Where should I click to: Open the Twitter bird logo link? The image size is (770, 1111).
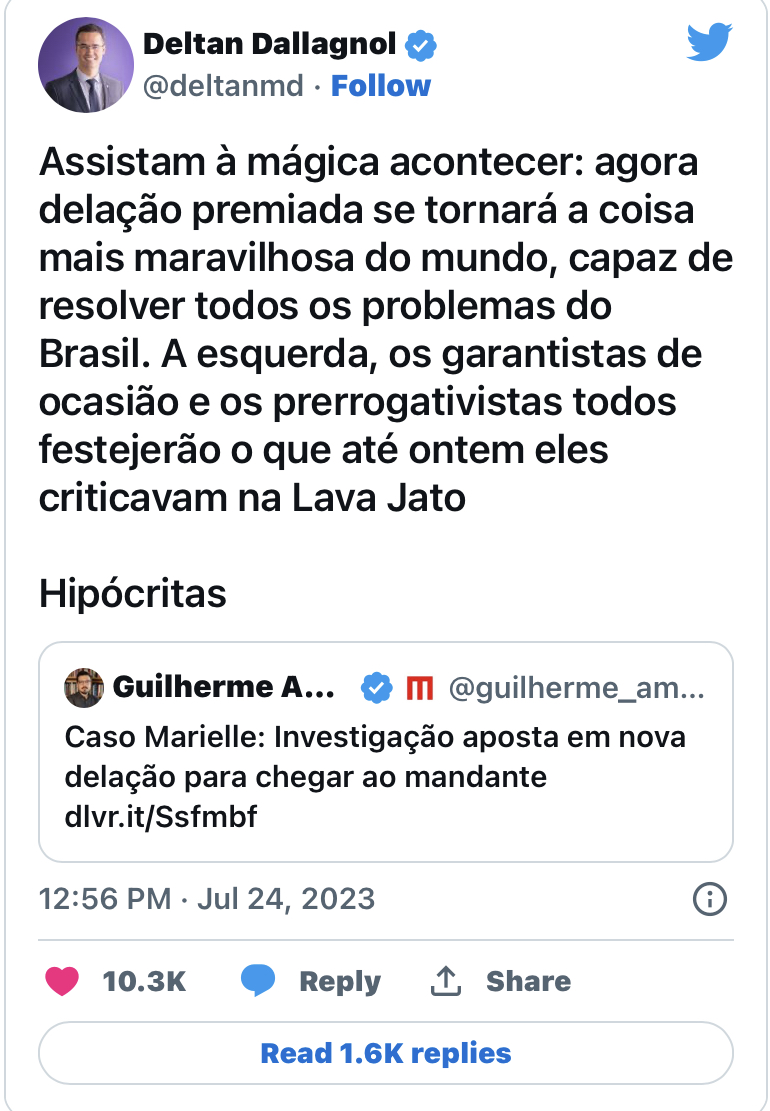pyautogui.click(x=710, y=41)
